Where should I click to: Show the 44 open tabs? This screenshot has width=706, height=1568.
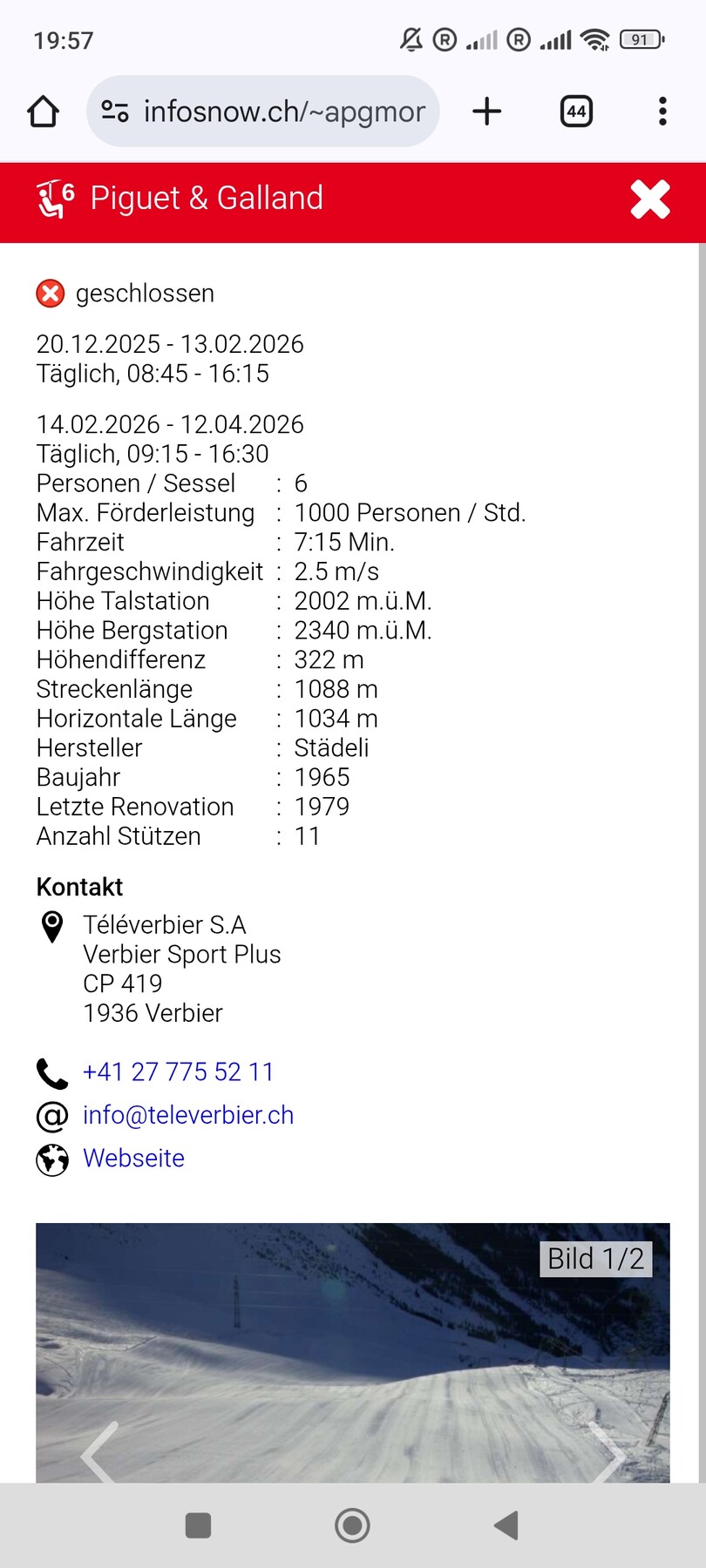(x=576, y=112)
